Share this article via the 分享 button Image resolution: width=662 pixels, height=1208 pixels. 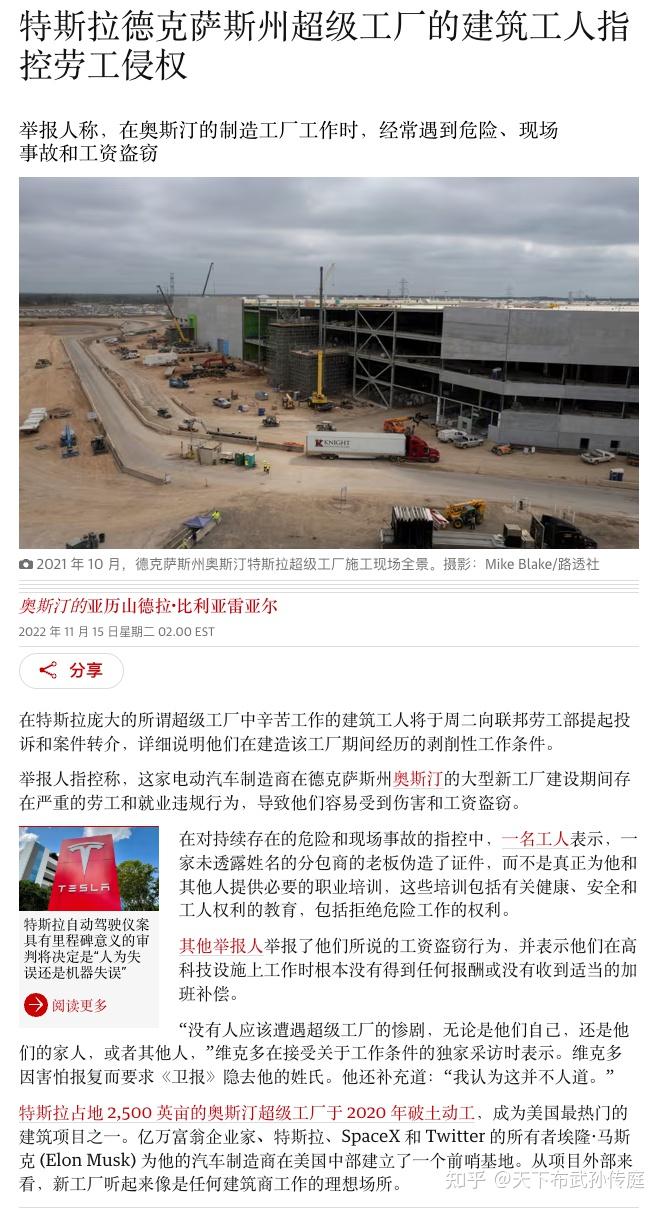[71, 671]
